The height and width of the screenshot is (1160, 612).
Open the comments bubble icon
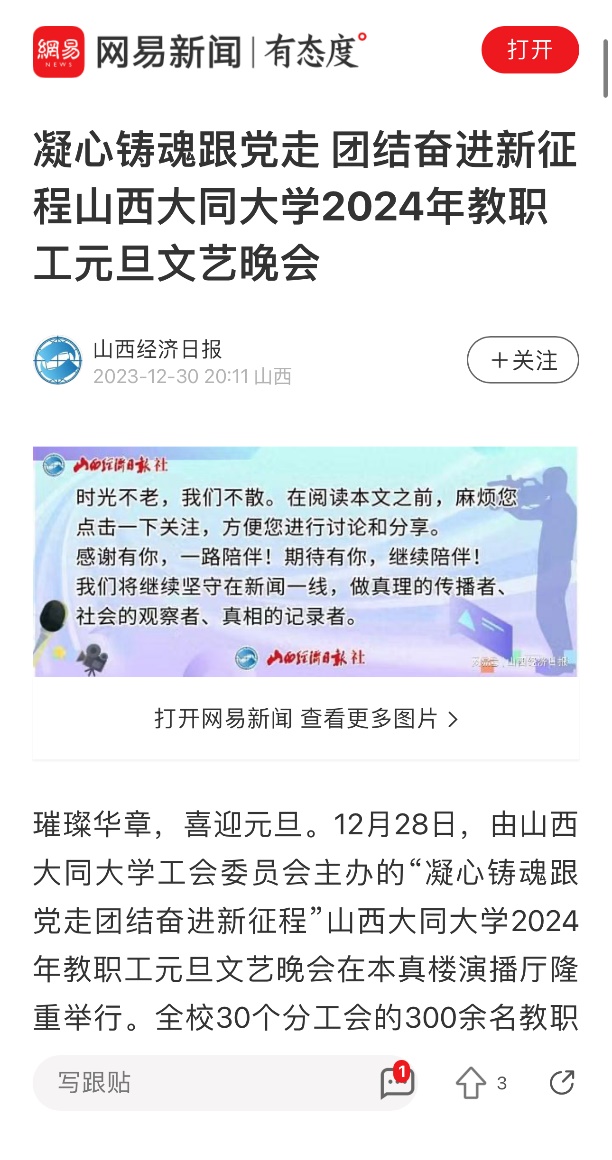tap(397, 1081)
